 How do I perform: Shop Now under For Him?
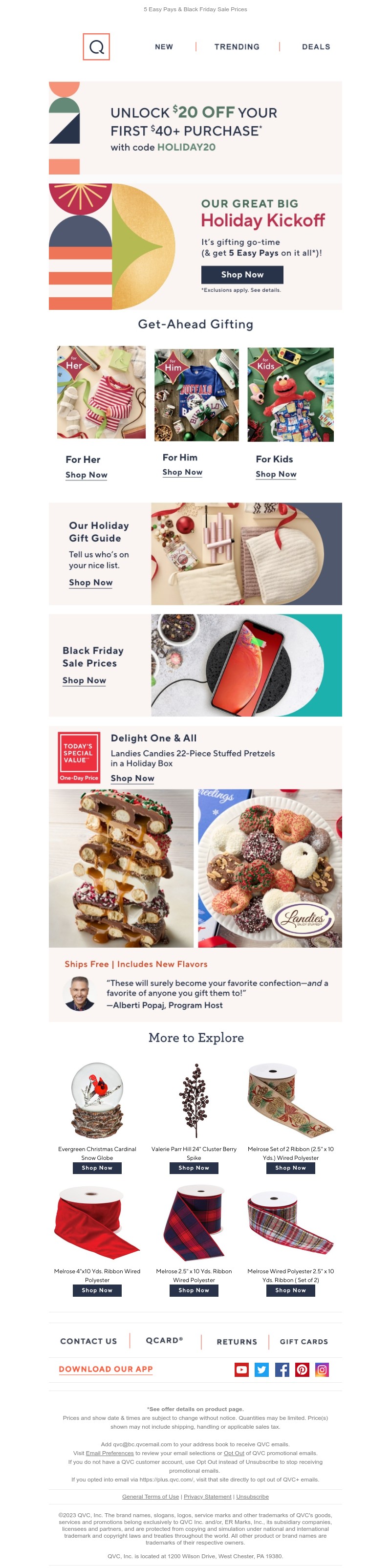click(x=182, y=472)
